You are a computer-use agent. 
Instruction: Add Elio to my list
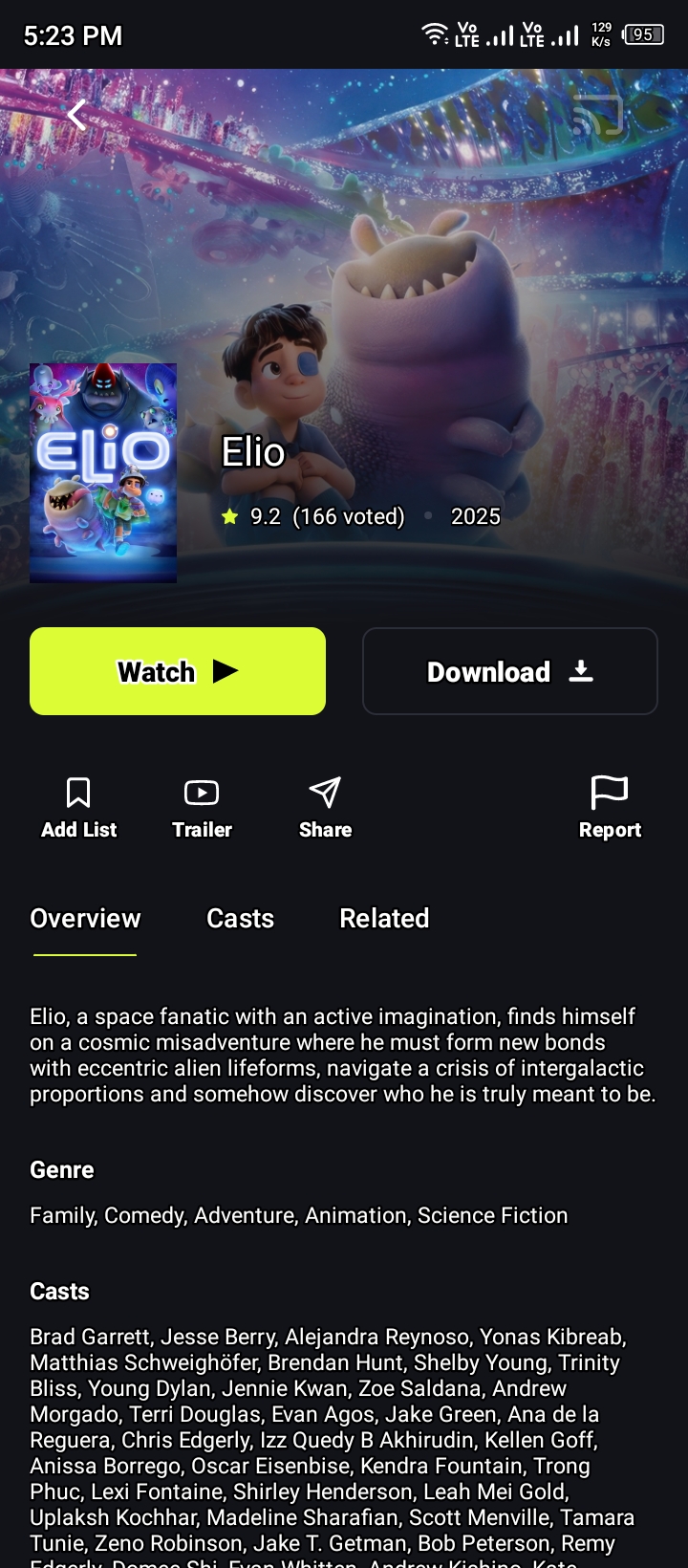(78, 807)
